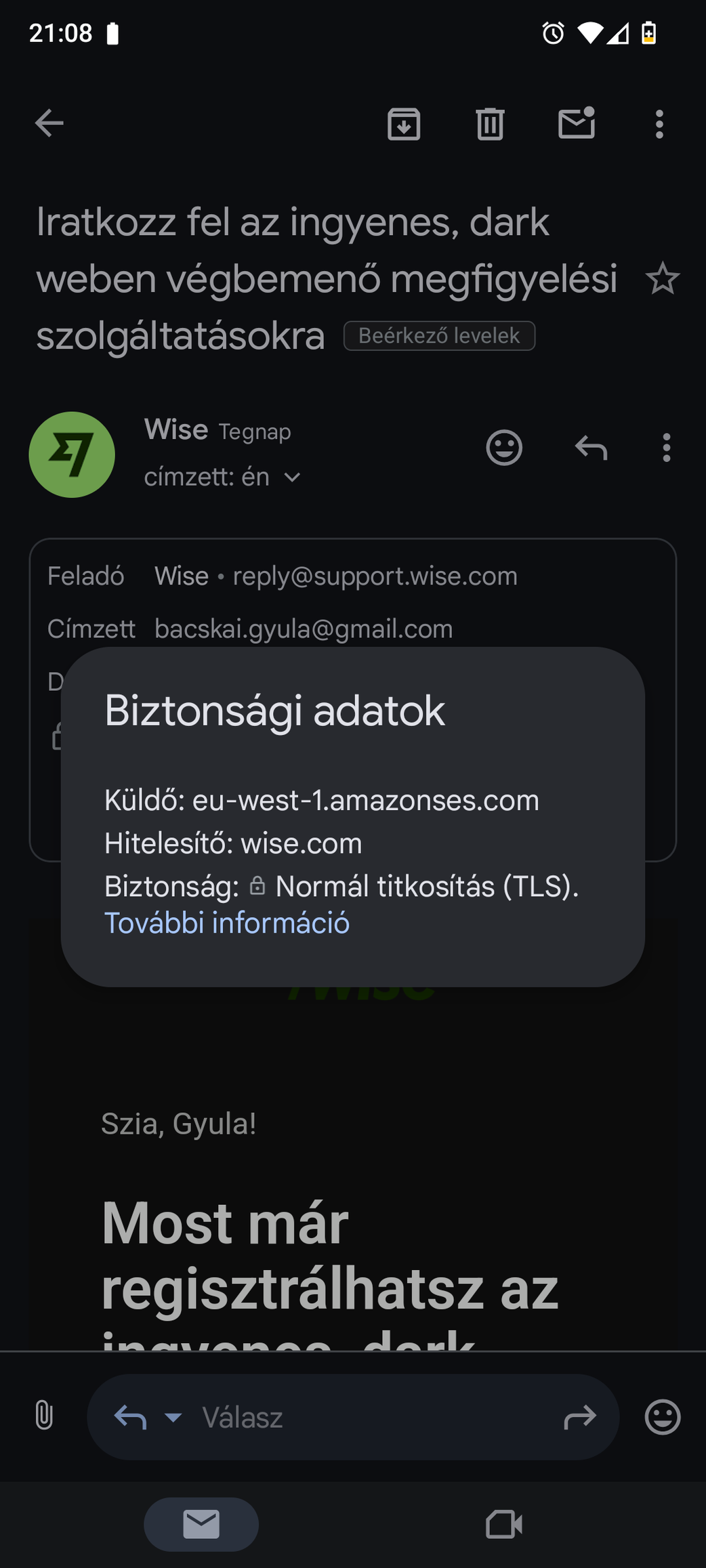Add an emoji reaction to Wise's message
The width and height of the screenshot is (706, 1568).
click(504, 448)
